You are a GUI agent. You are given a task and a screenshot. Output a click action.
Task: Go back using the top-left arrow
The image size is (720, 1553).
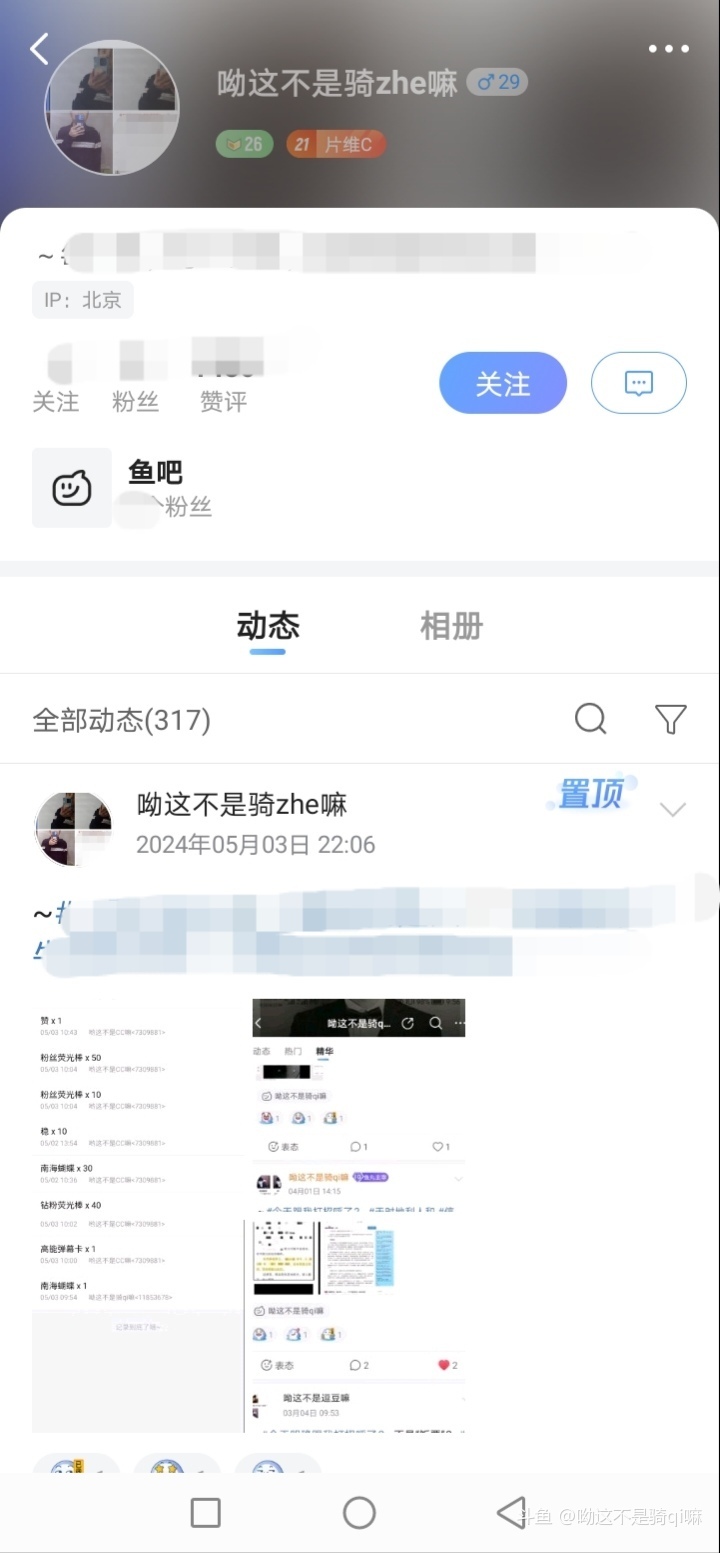[x=39, y=48]
